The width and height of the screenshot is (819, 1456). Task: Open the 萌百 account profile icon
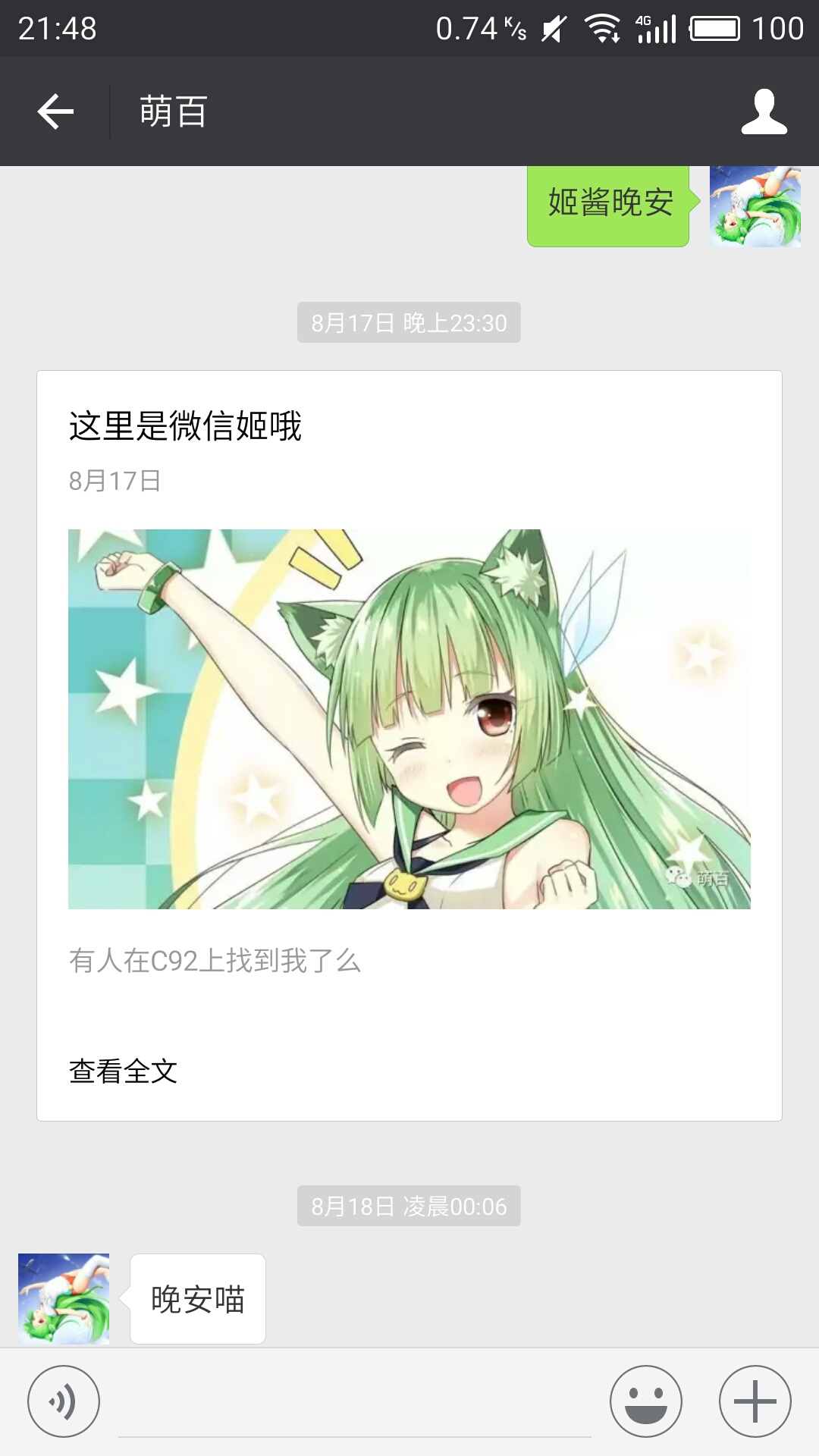click(764, 111)
